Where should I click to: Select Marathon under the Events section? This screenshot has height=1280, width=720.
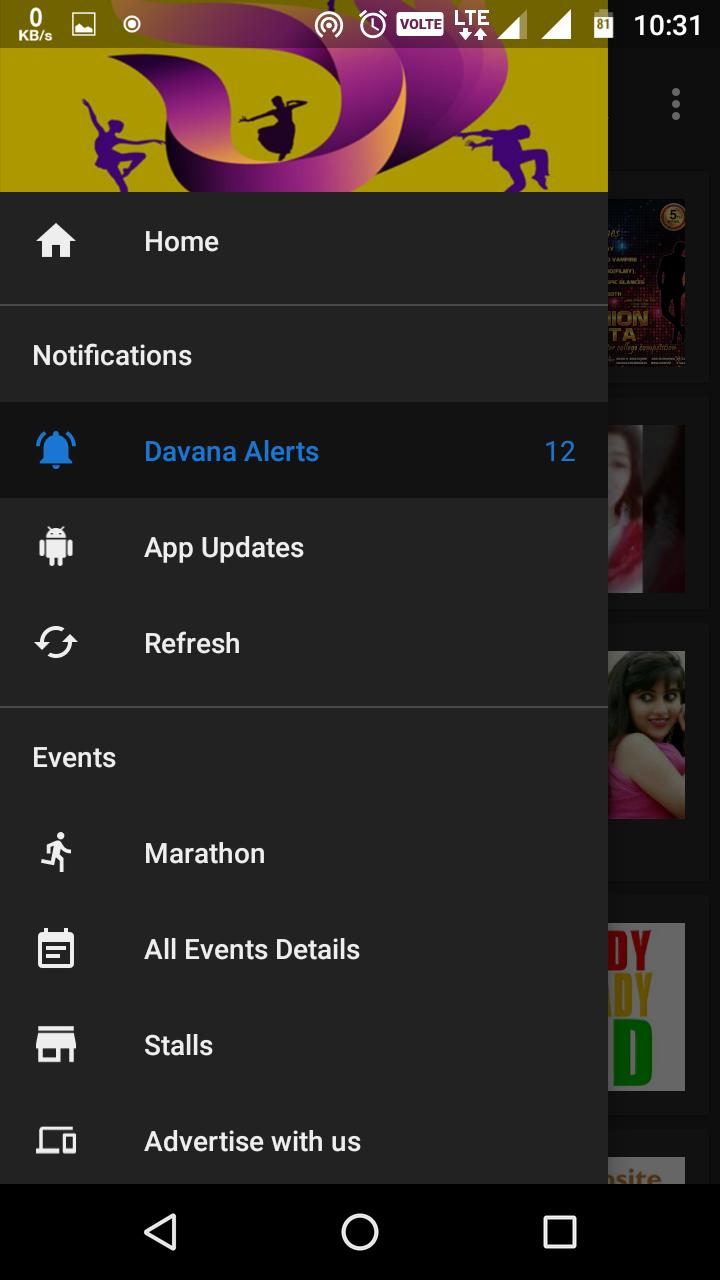204,852
